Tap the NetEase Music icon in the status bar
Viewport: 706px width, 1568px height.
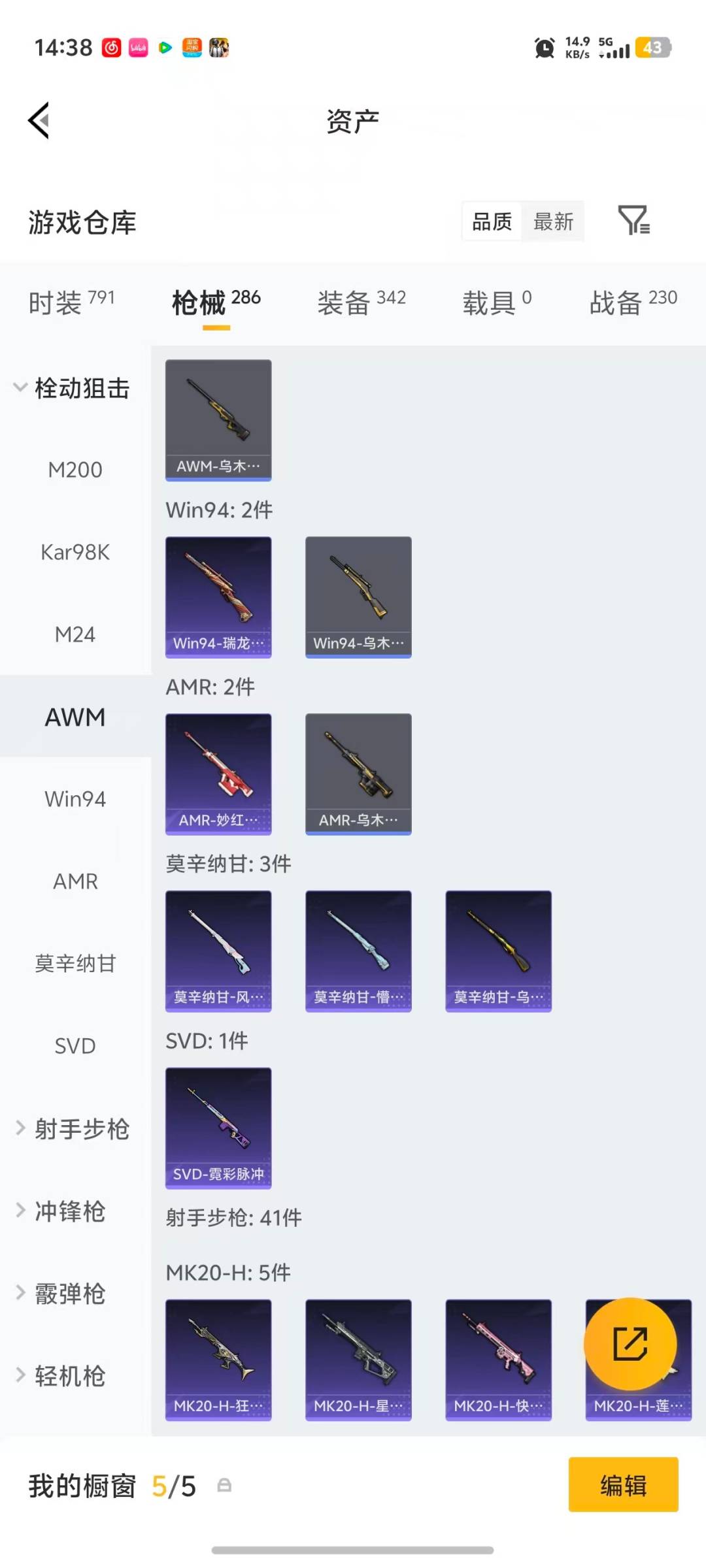111,47
